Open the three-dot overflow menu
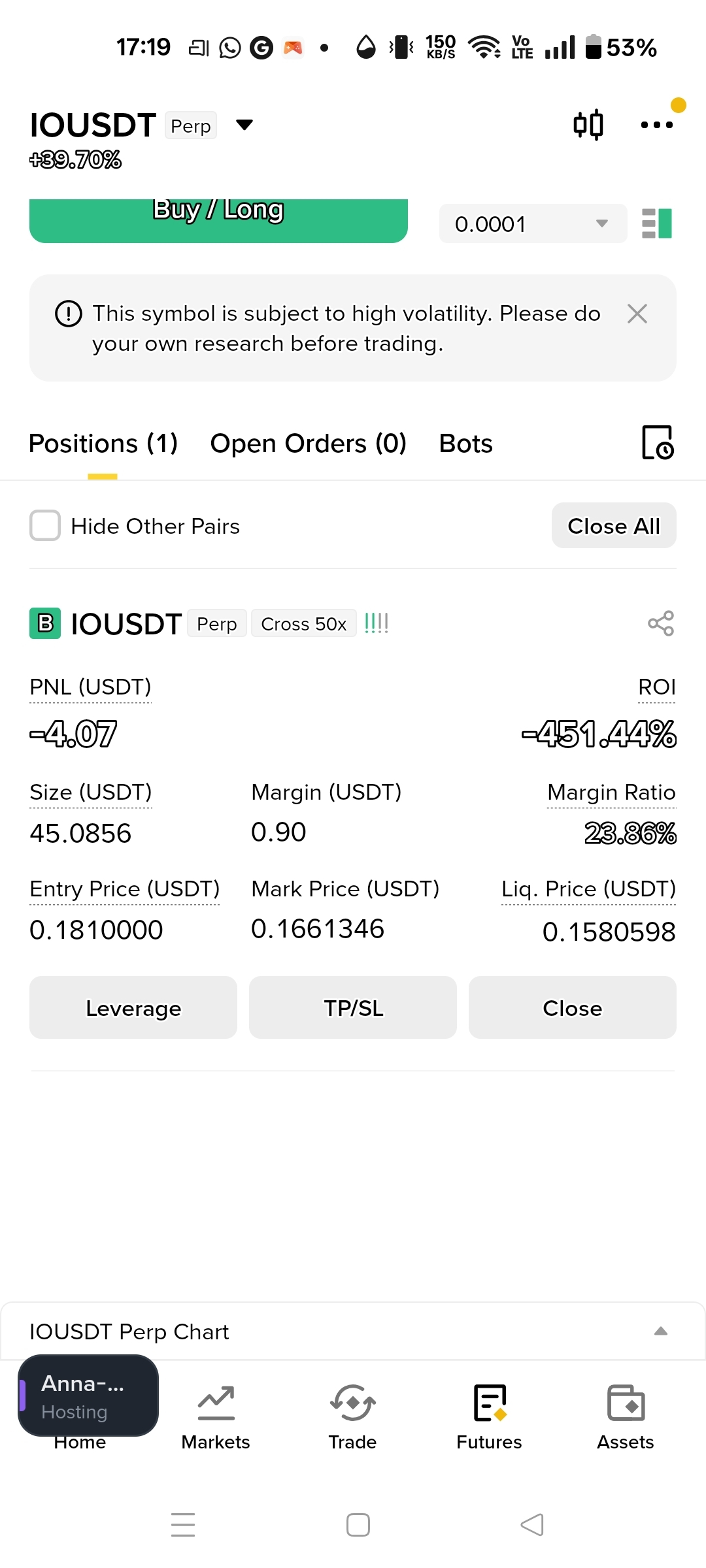This screenshot has height=1568, width=706. click(x=656, y=125)
